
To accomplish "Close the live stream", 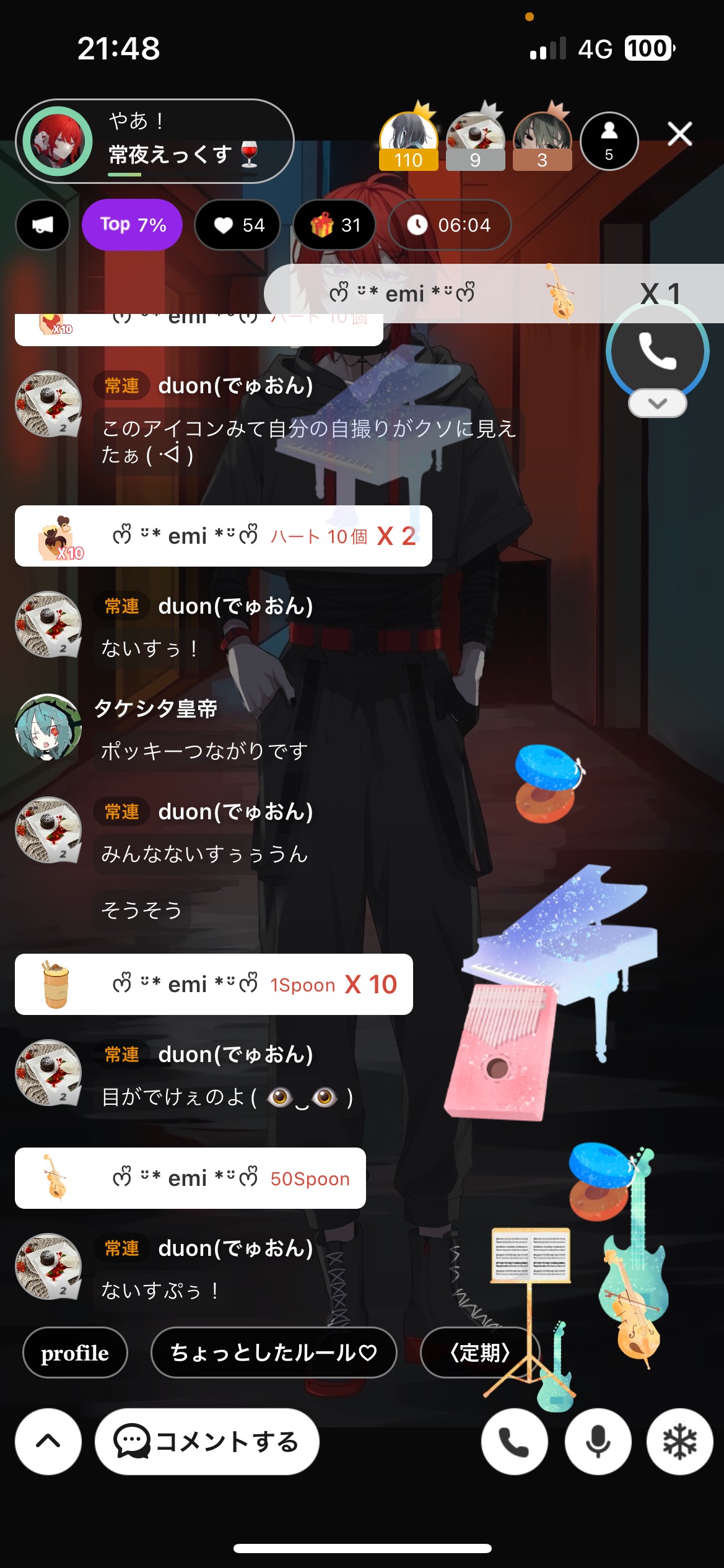I will point(679,134).
